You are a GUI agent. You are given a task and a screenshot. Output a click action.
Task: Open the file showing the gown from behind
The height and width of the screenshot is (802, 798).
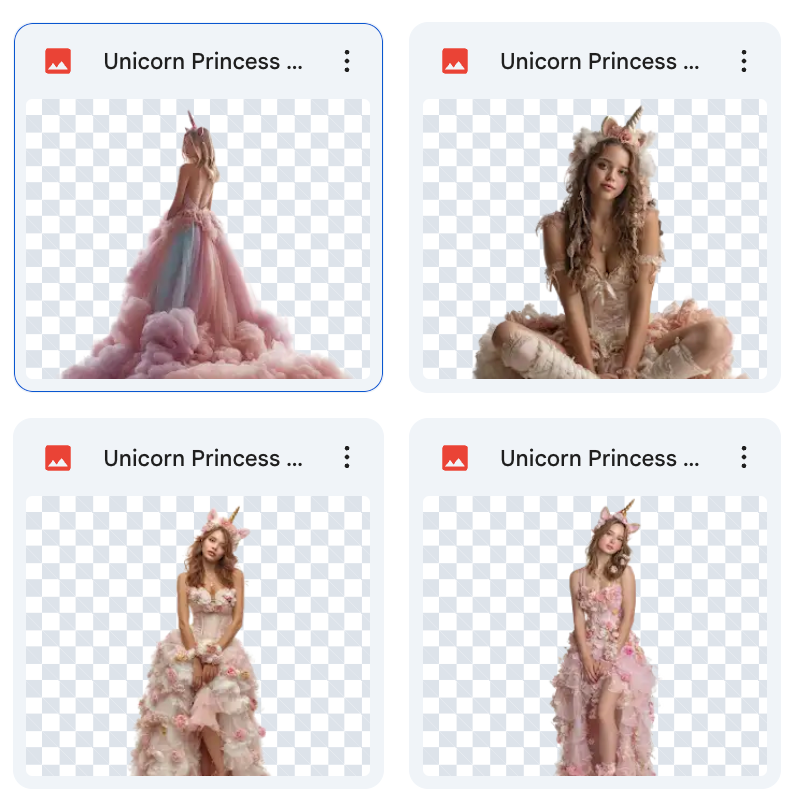198,238
